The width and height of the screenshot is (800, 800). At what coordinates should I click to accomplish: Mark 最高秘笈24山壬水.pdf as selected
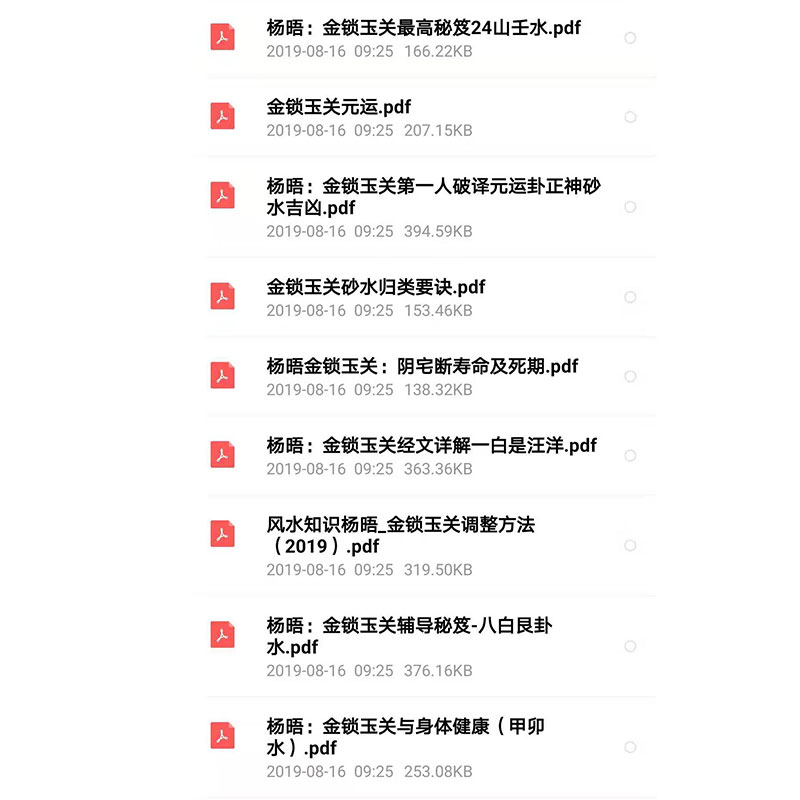(630, 38)
